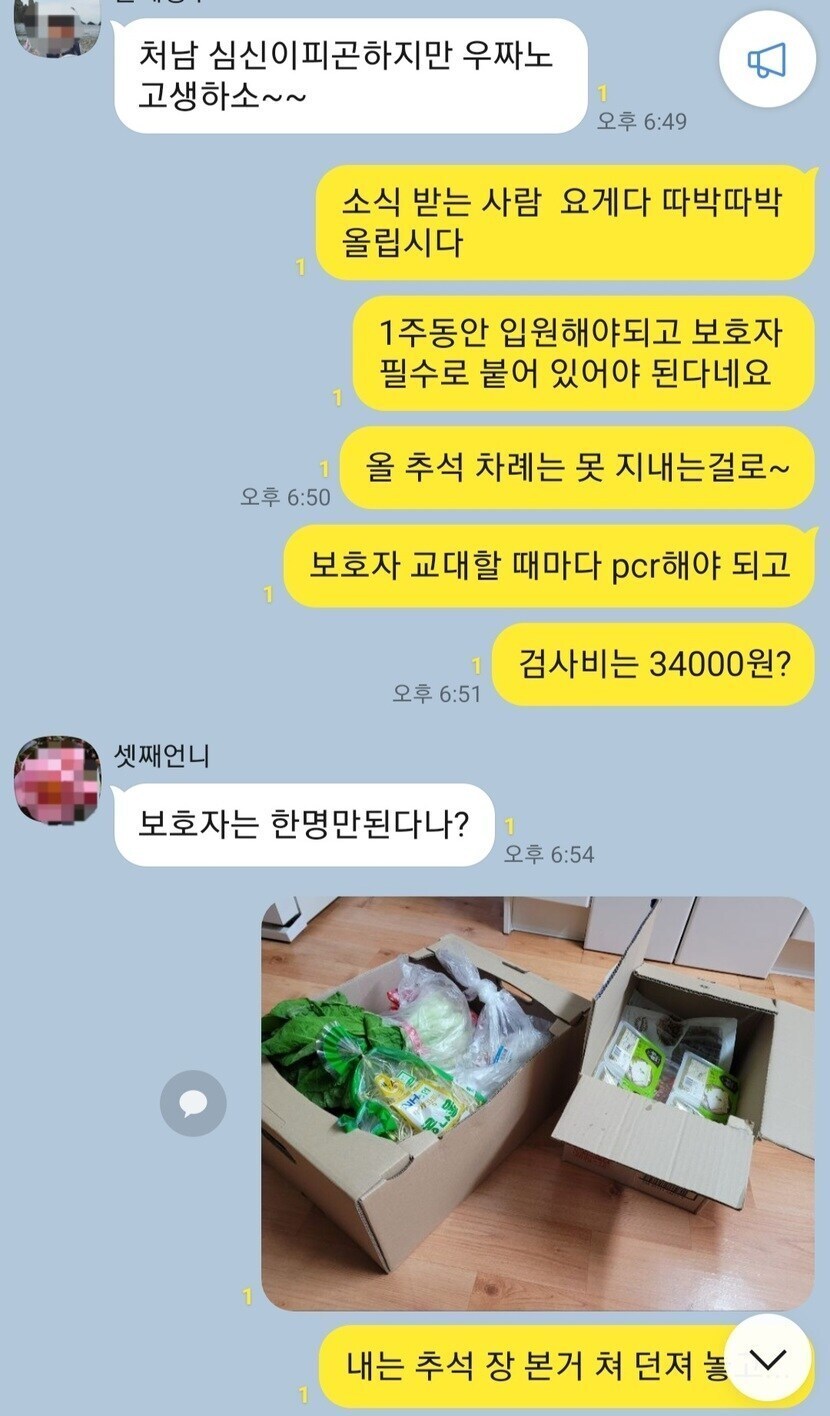
Task: Open the shared grocery boxes photo
Action: [537, 1103]
